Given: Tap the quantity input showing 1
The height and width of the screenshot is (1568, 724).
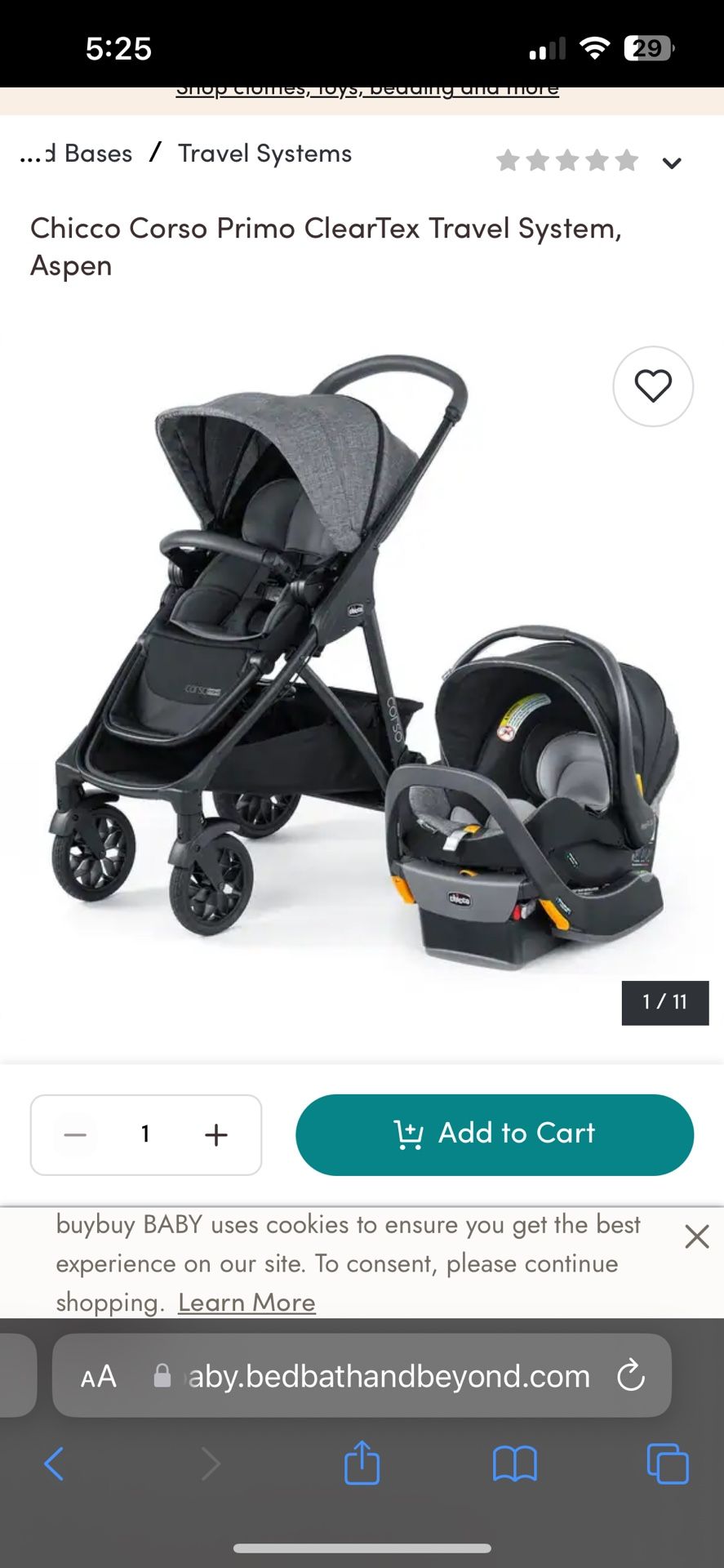Looking at the screenshot, I should point(144,1134).
